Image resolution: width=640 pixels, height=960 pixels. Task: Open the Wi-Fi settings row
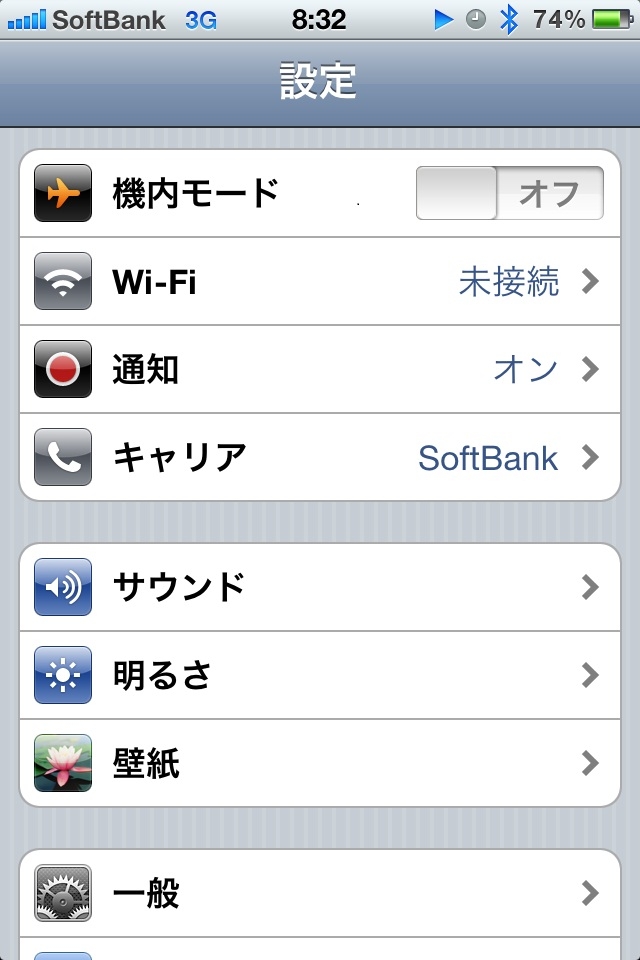(x=320, y=282)
